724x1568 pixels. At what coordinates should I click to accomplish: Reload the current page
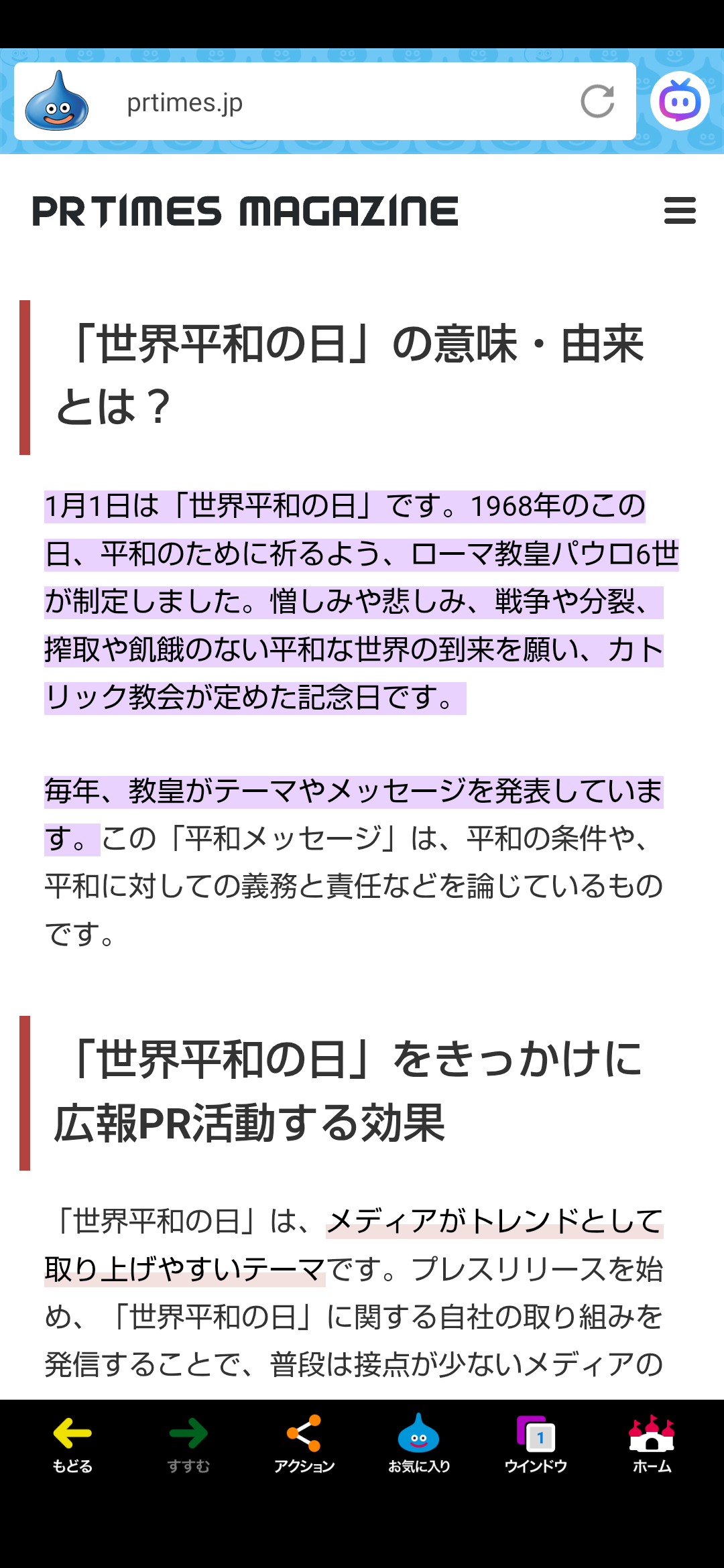point(597,102)
